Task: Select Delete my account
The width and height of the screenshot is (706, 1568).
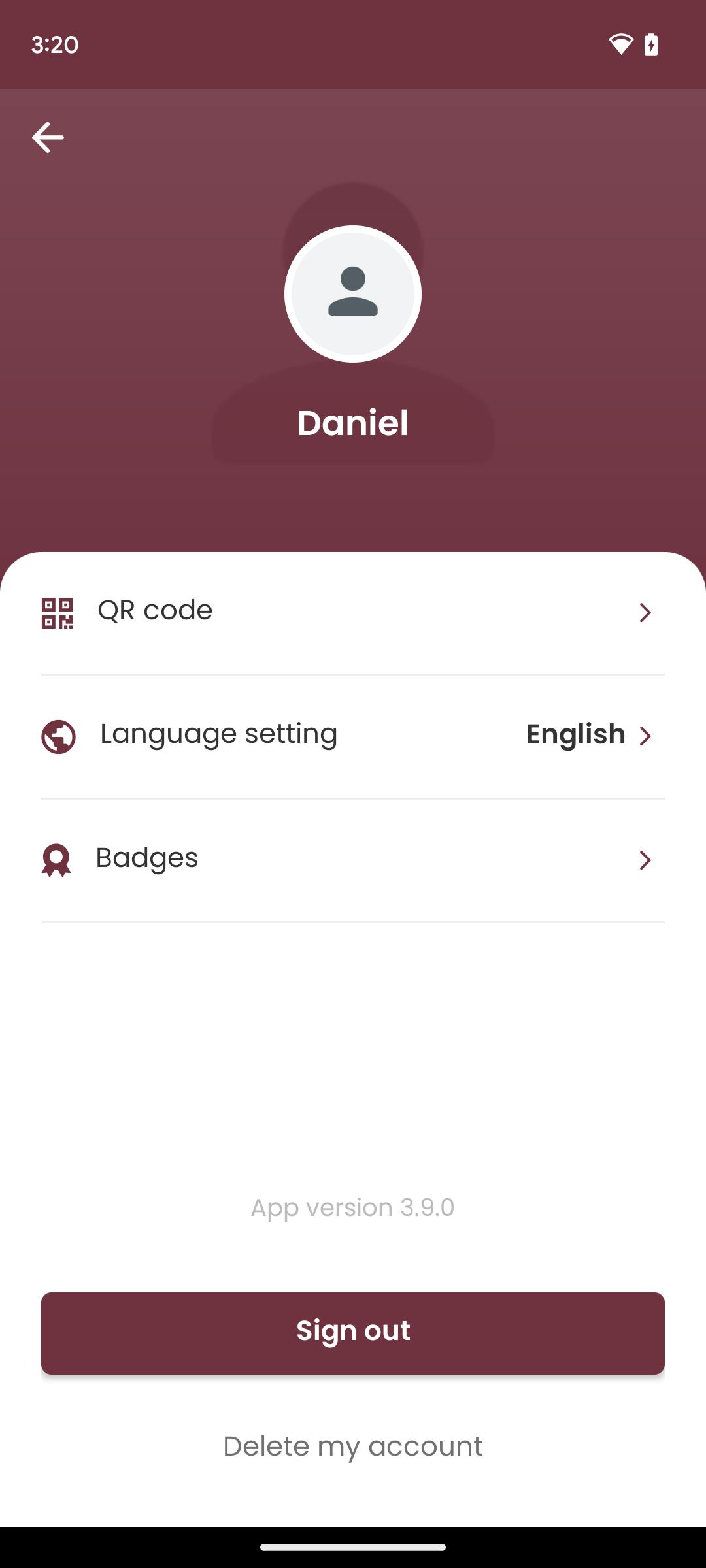Action: (353, 1446)
